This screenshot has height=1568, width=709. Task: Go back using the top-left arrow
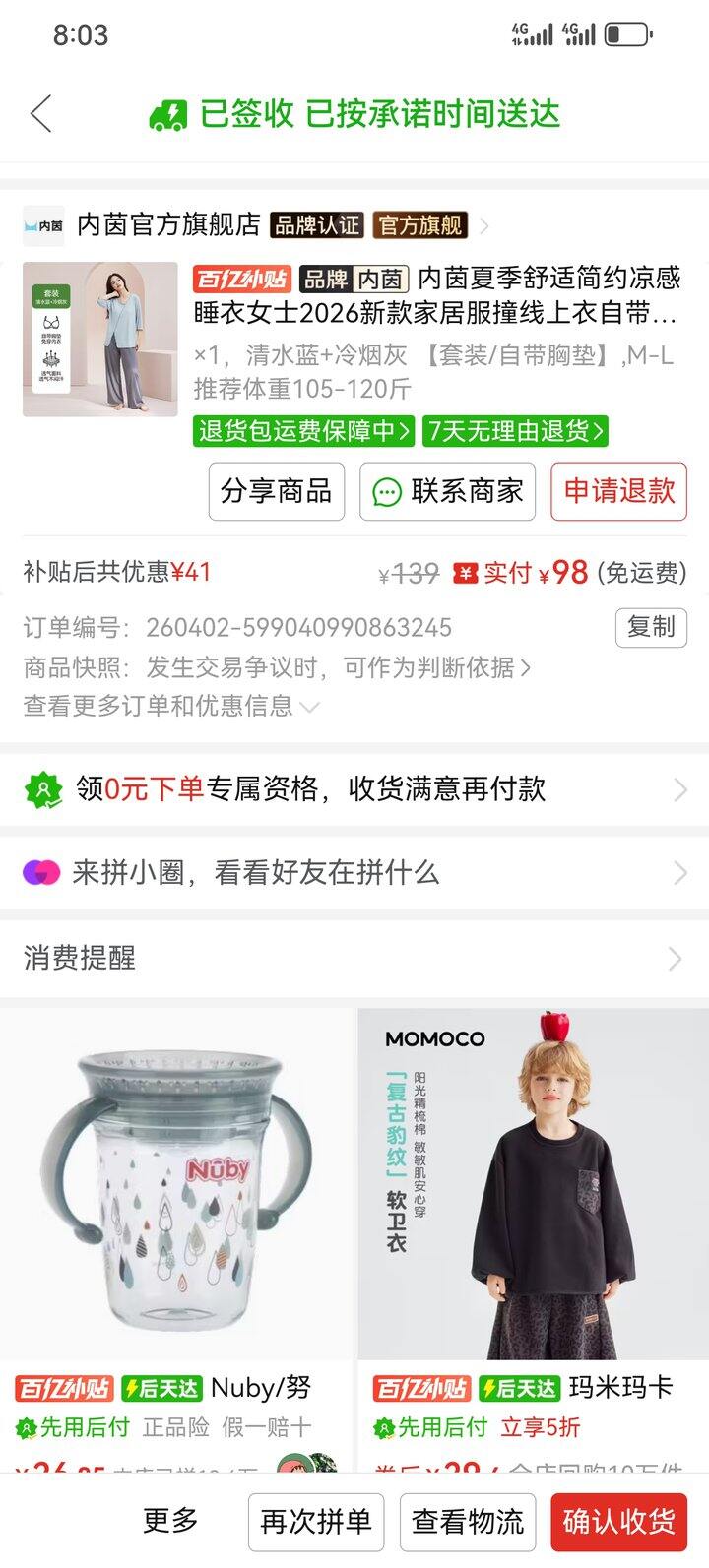pos(41,114)
